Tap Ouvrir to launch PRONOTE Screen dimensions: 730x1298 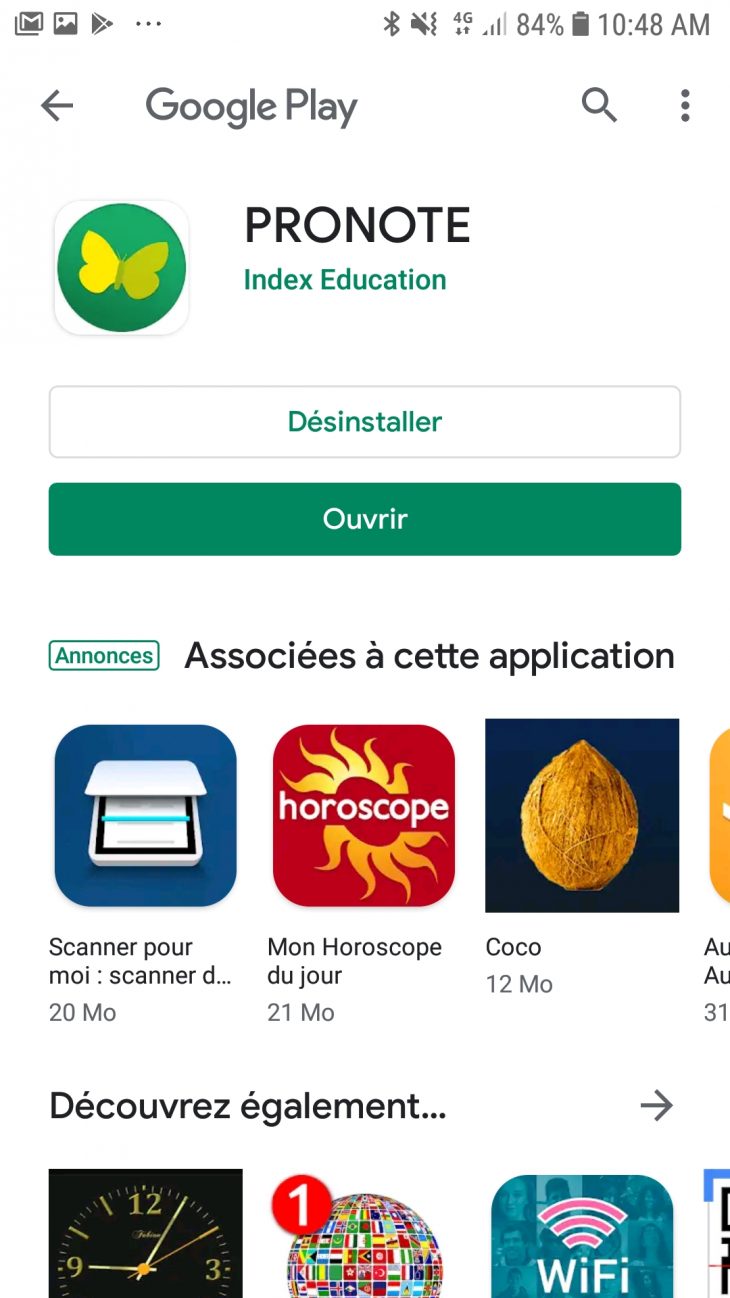tap(365, 519)
